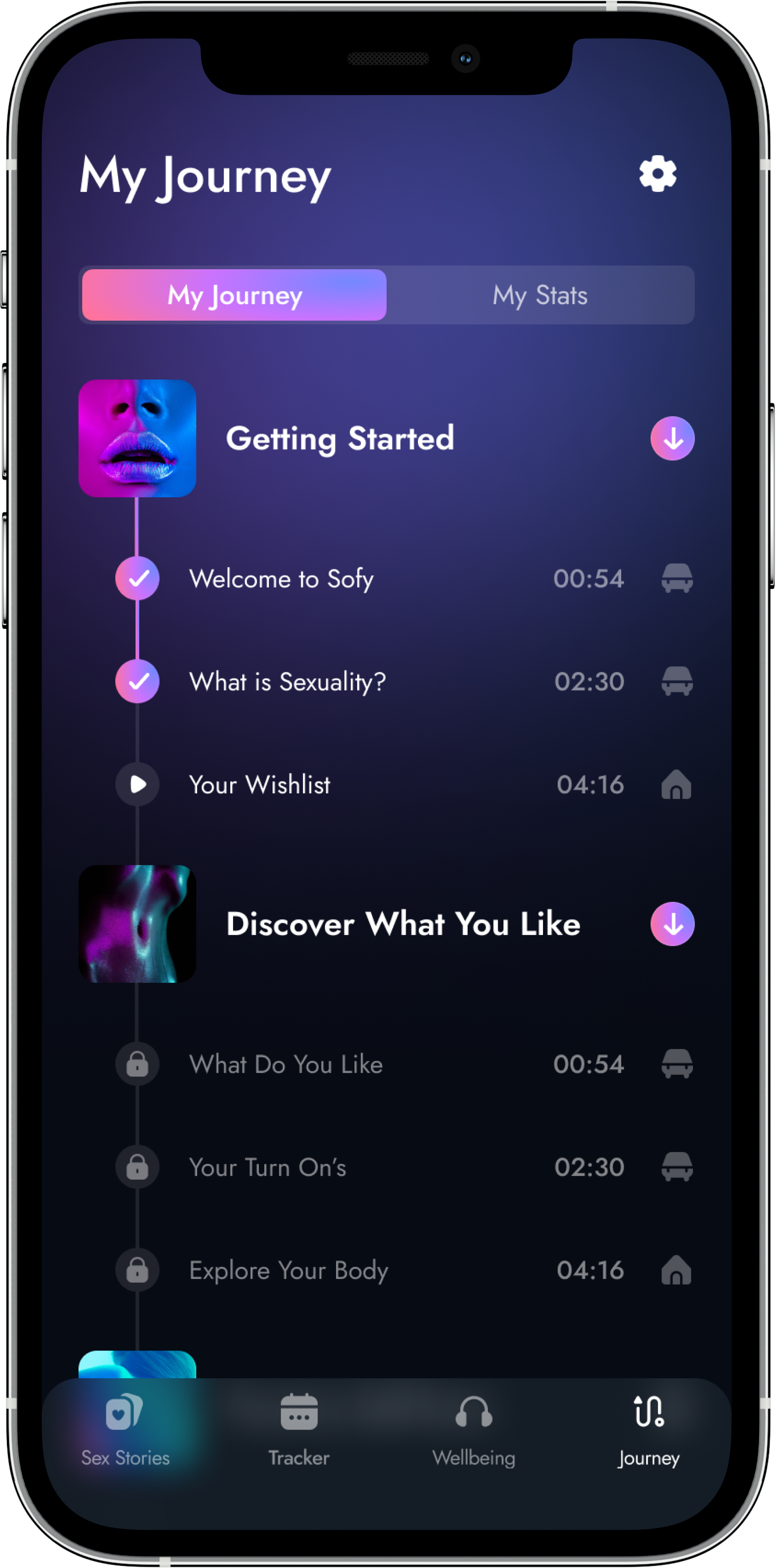This screenshot has height=1568, width=776.
Task: Tap the locked Explore Your Body lesson
Action: 288,1270
